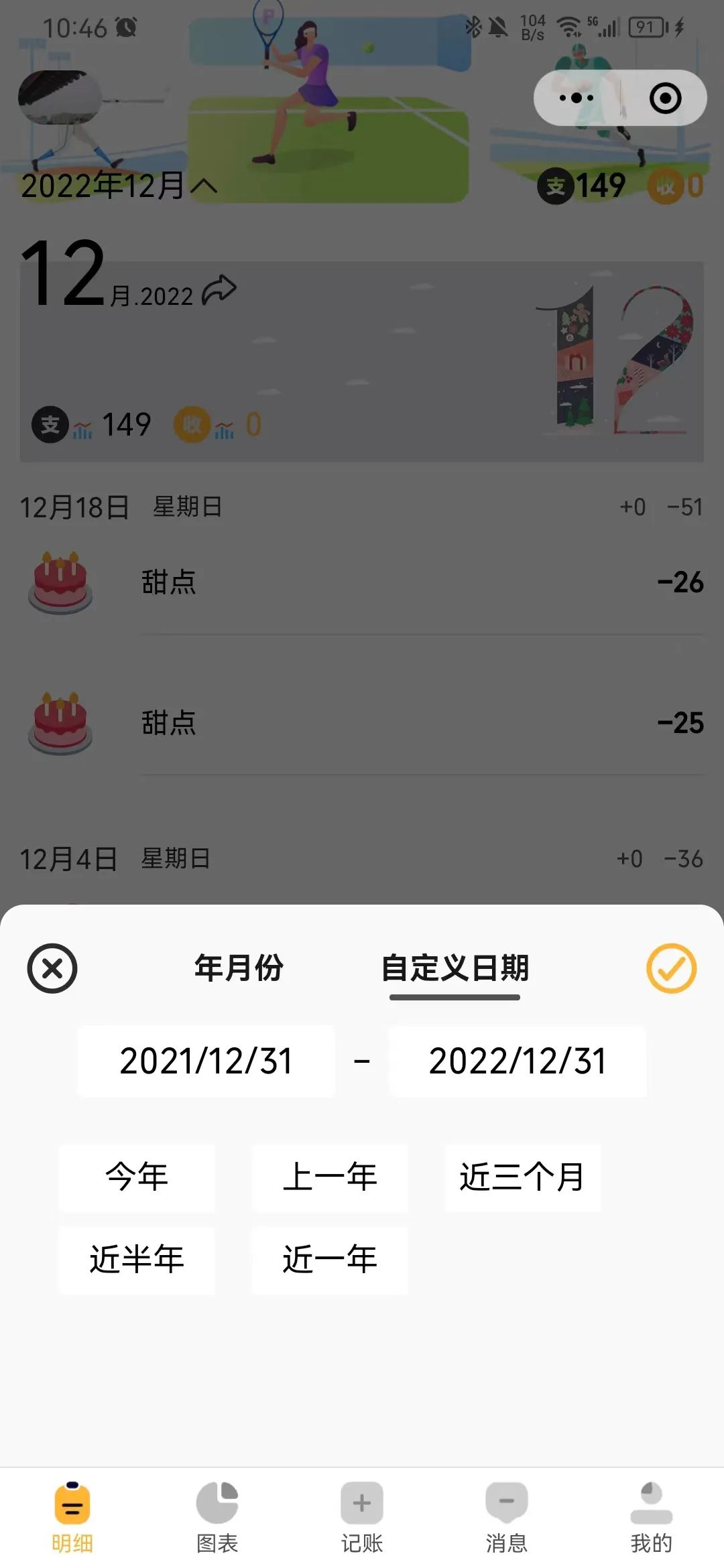Image resolution: width=724 pixels, height=1568 pixels.
Task: Select the 近三个月 shortcut
Action: 522,1177
